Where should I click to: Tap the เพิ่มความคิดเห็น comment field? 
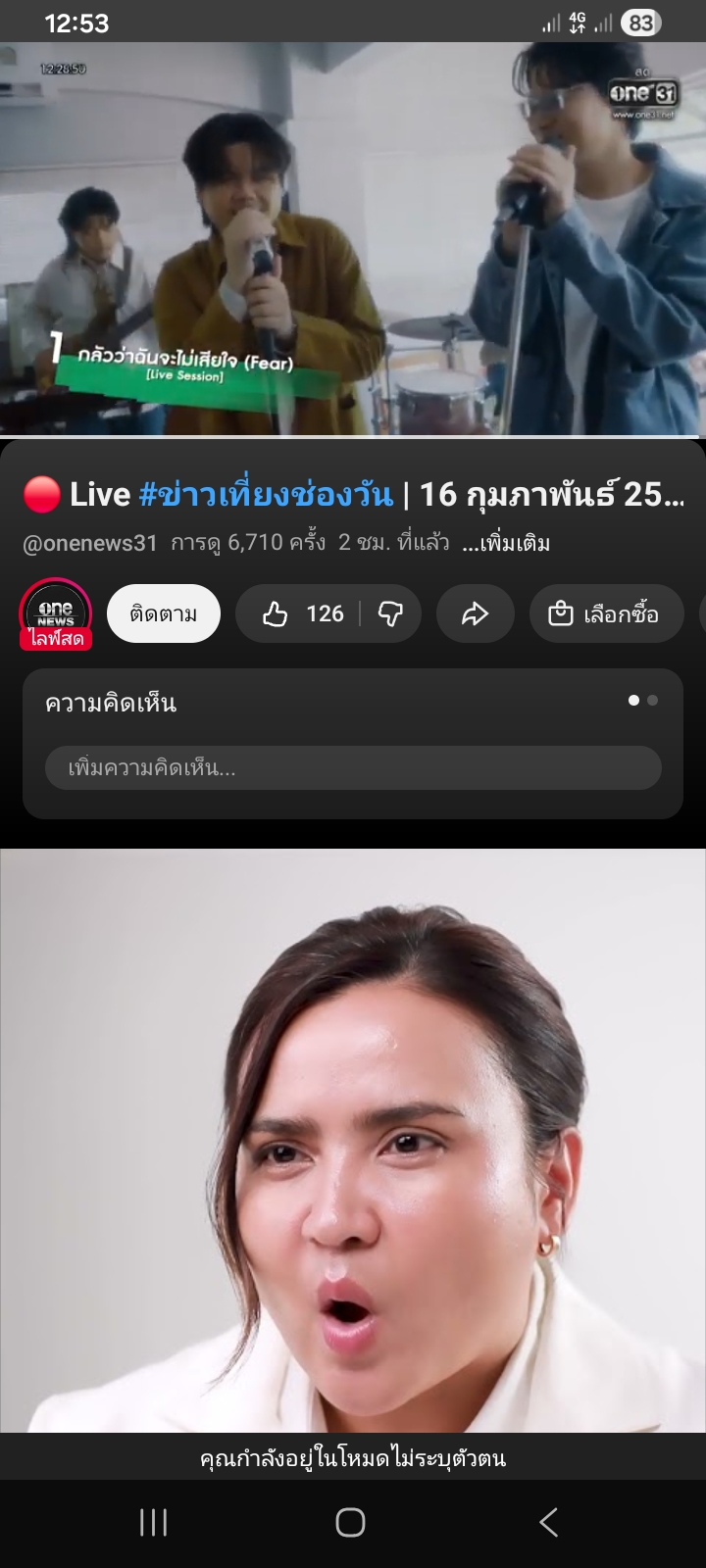pos(353,768)
